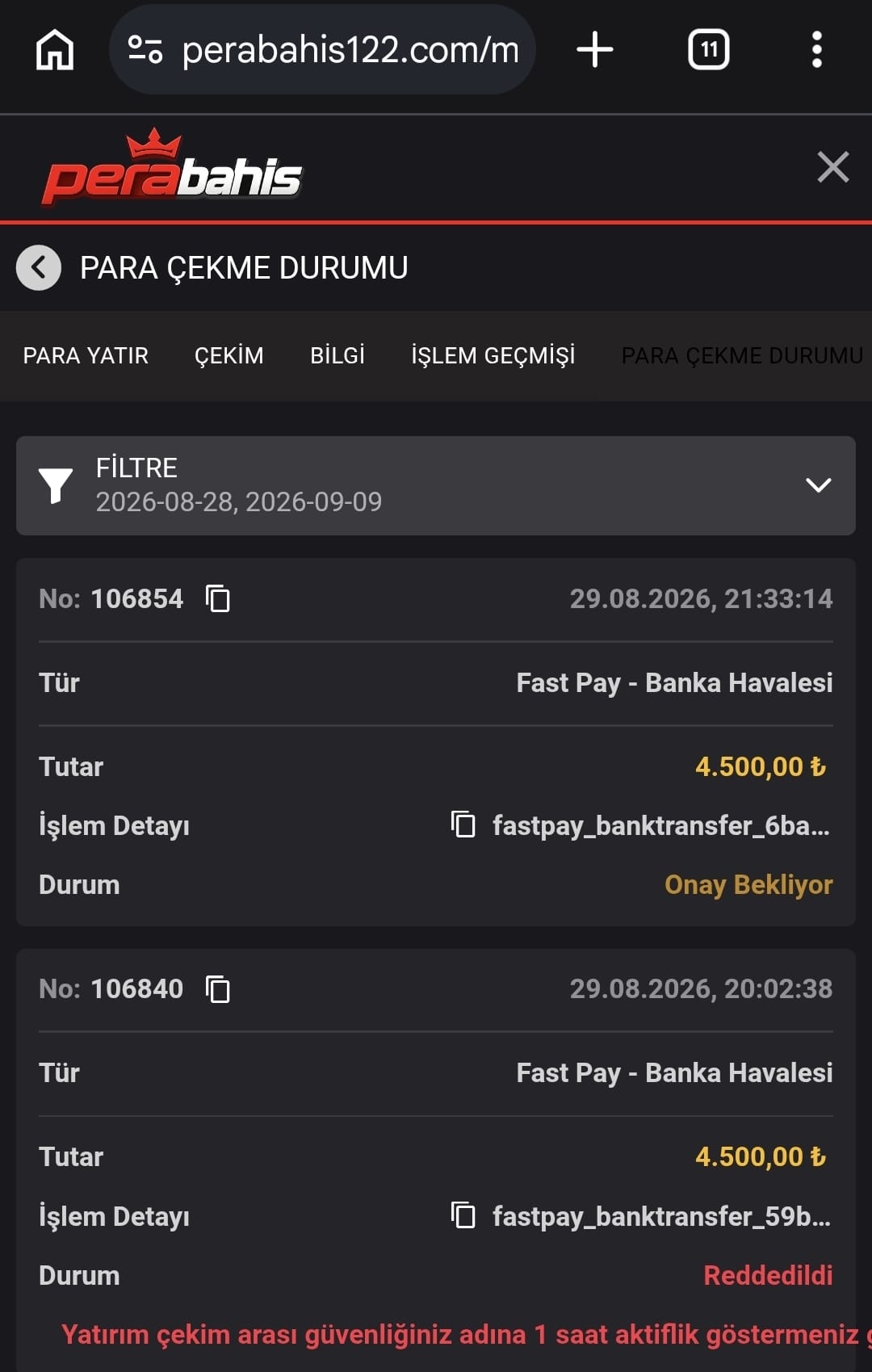
Task: Switch to the İŞLEM GEÇMİŞİ tab
Action: pos(493,356)
